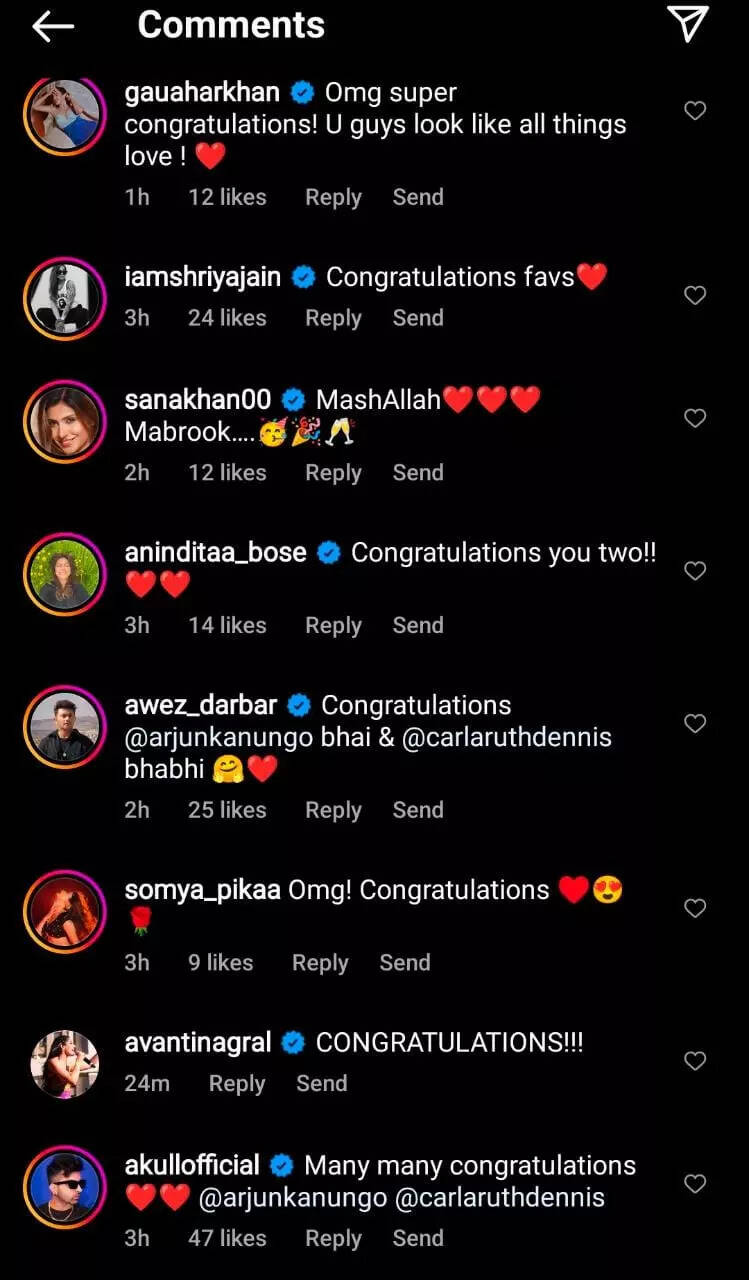The image size is (749, 1280).
Task: Reply to akullofficial's comment
Action: [x=333, y=1238]
